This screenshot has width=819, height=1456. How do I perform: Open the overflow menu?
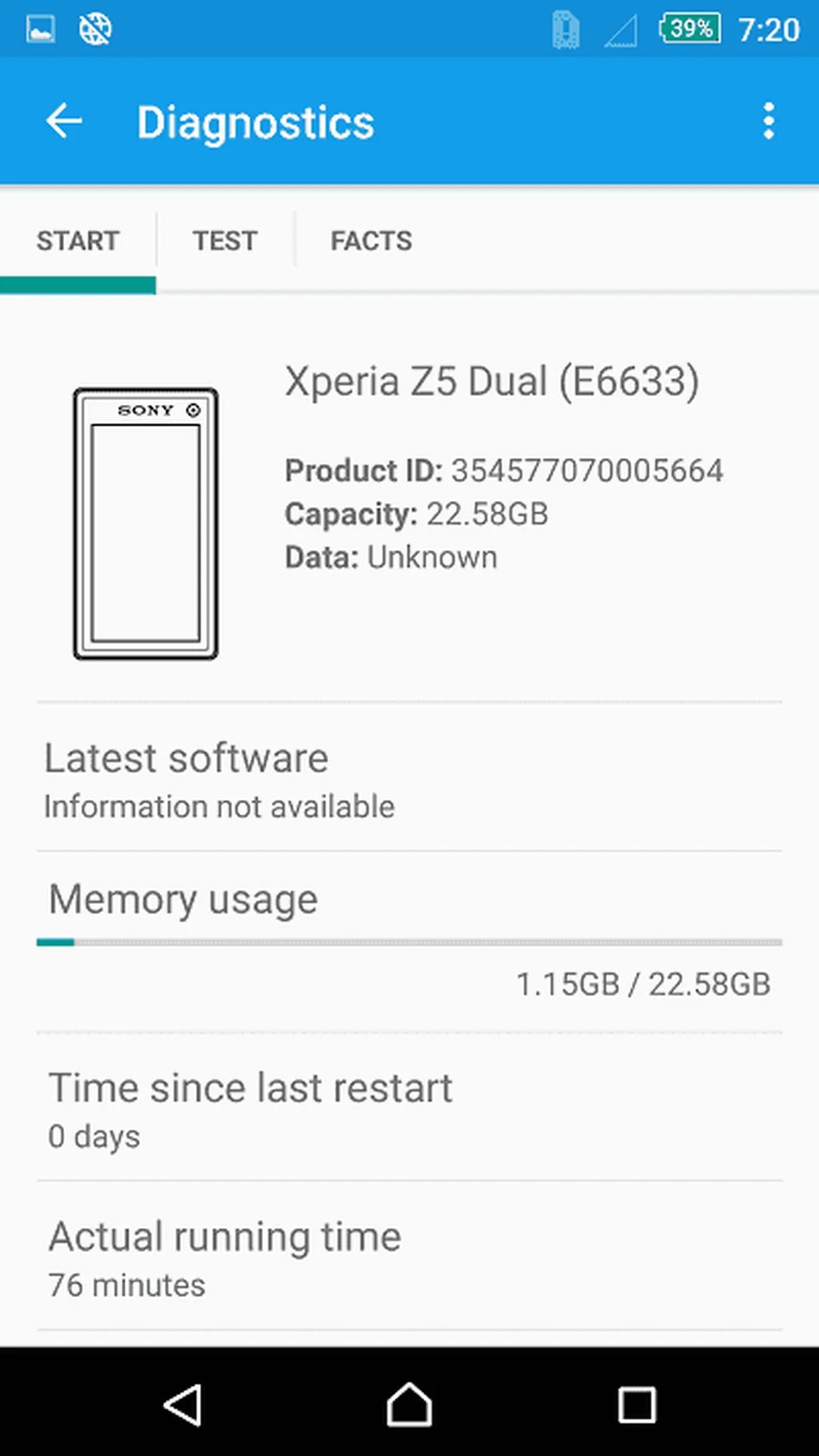[x=768, y=122]
